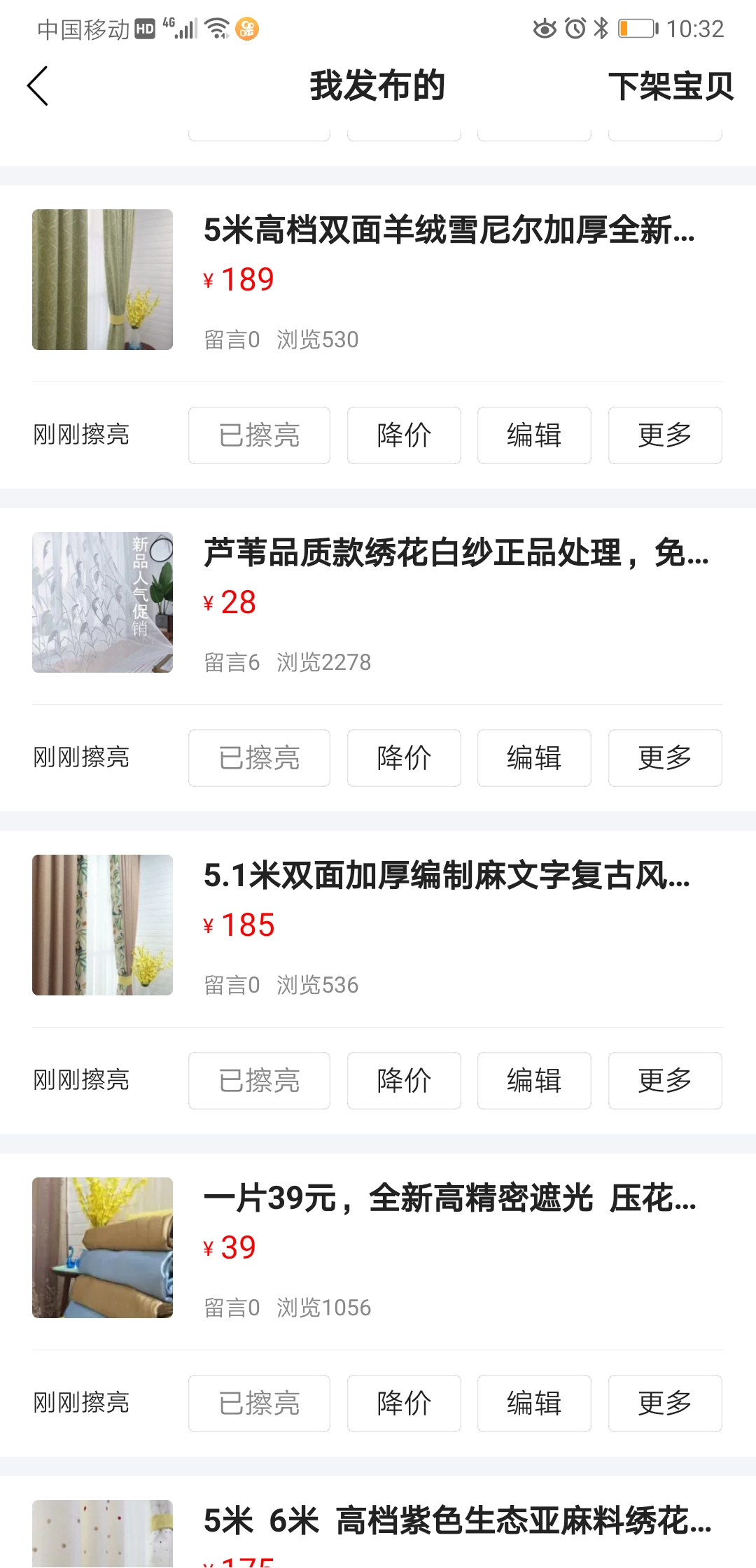The image size is (756, 1568).
Task: Open the 5.1米双面加厚编制麻 curtain listing
Action: pos(447,876)
